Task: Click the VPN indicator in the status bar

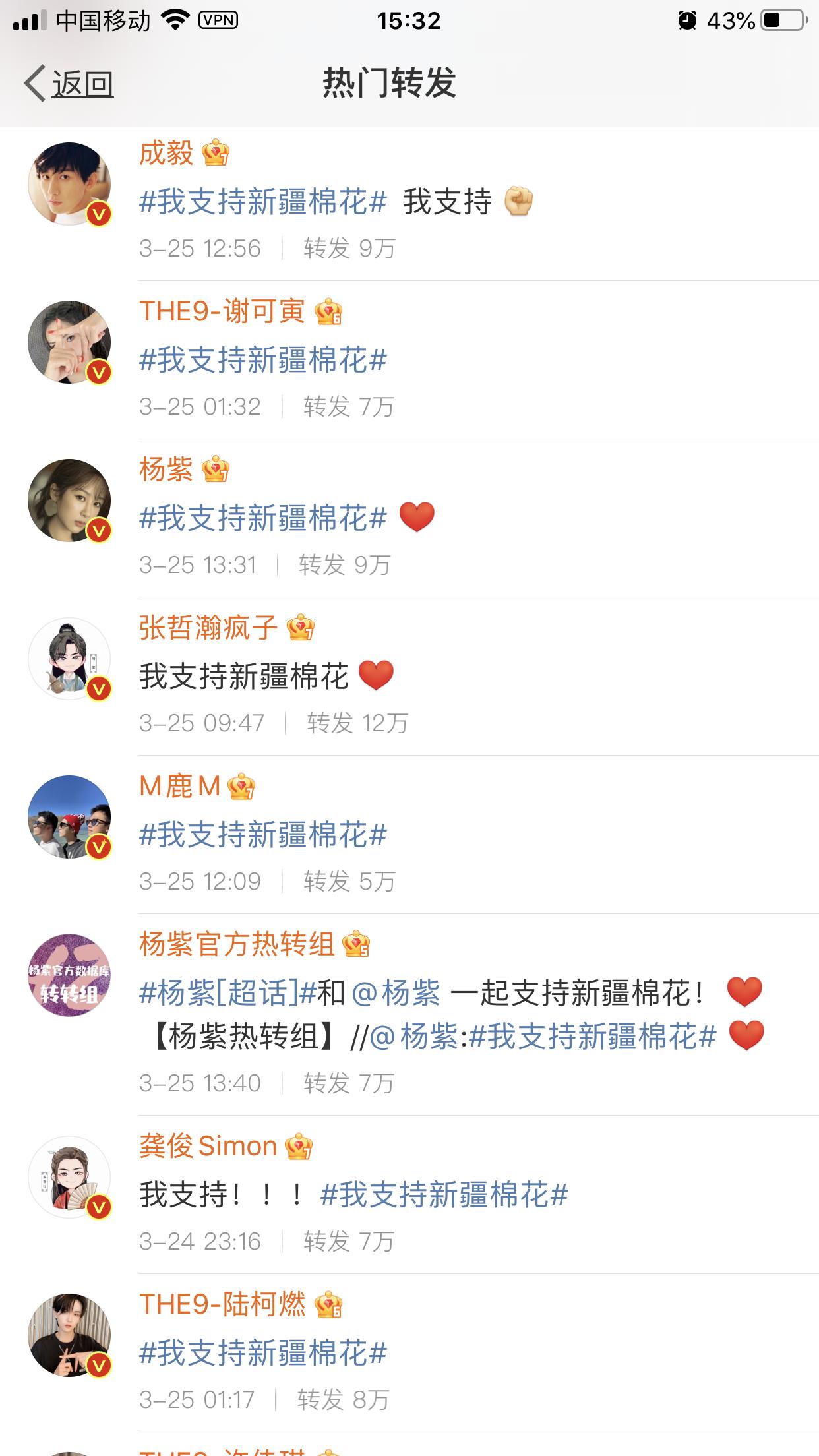Action: [220, 20]
